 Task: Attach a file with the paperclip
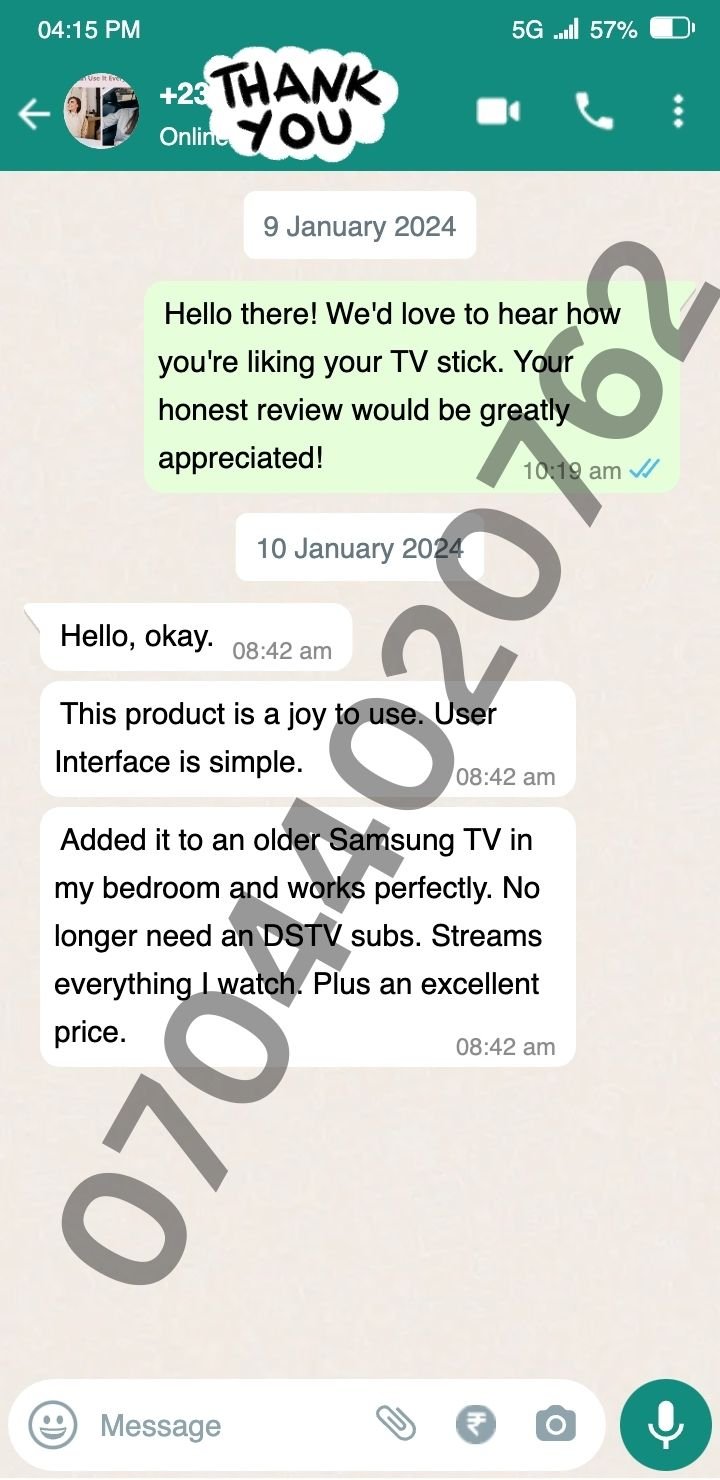pyautogui.click(x=396, y=1422)
